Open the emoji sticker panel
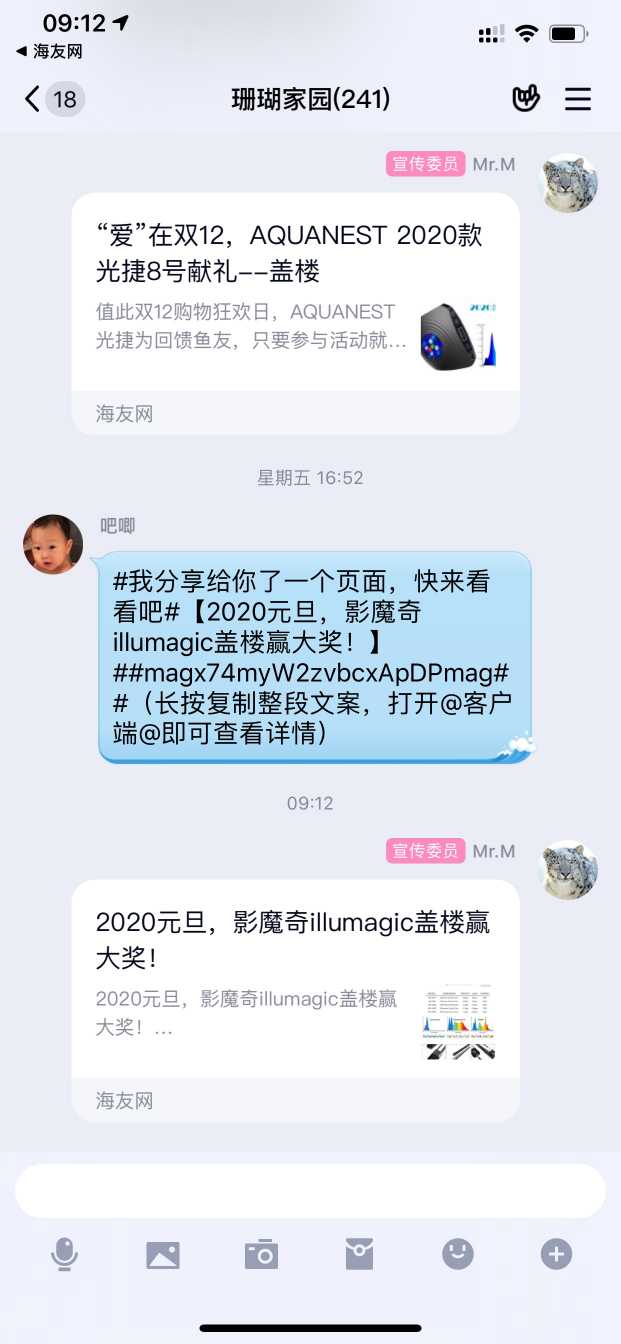Image resolution: width=621 pixels, height=1344 pixels. (x=457, y=1254)
